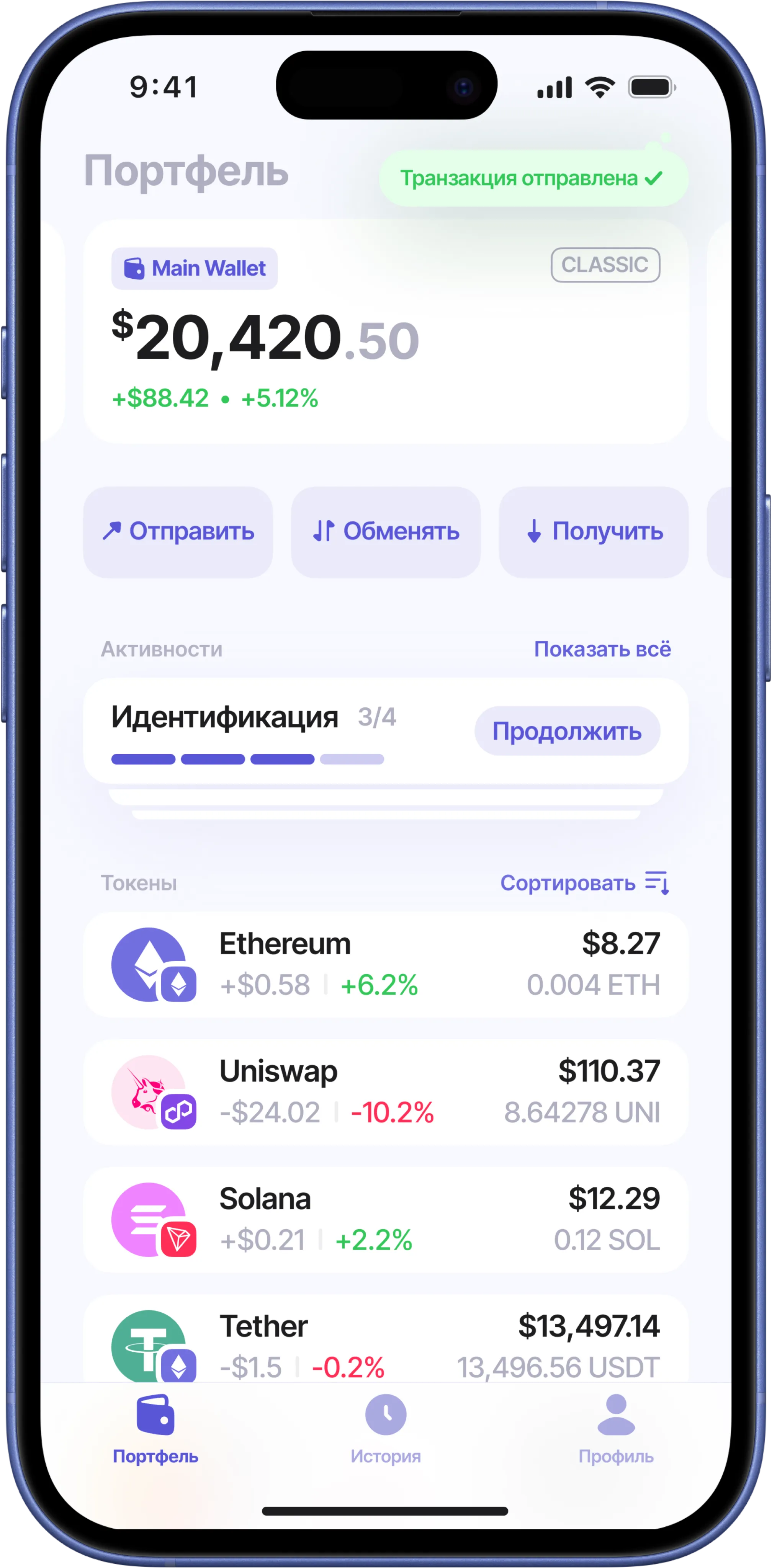This screenshot has height=1568, width=772.
Task: Tap the Main Wallet selector chip
Action: pyautogui.click(x=194, y=268)
